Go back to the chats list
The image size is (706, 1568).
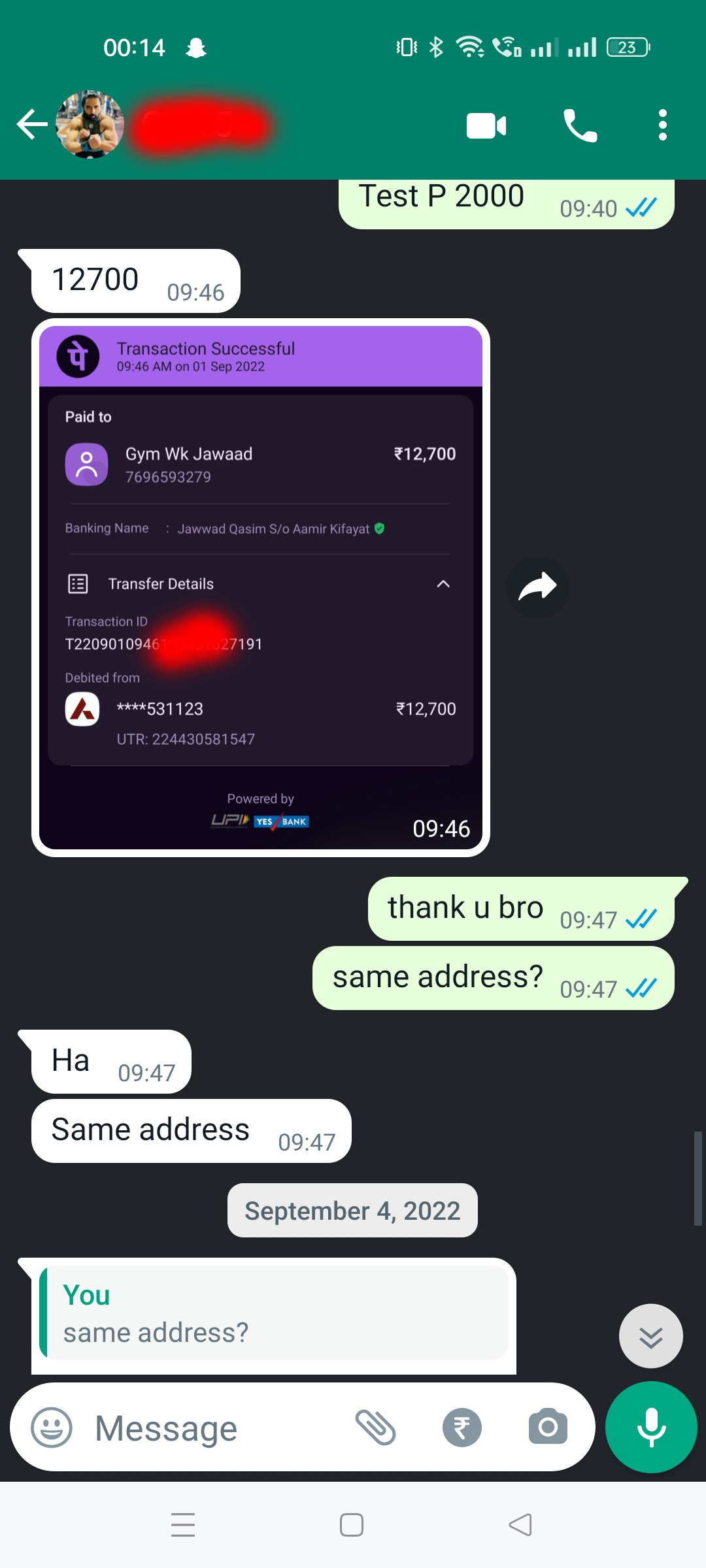coord(31,125)
